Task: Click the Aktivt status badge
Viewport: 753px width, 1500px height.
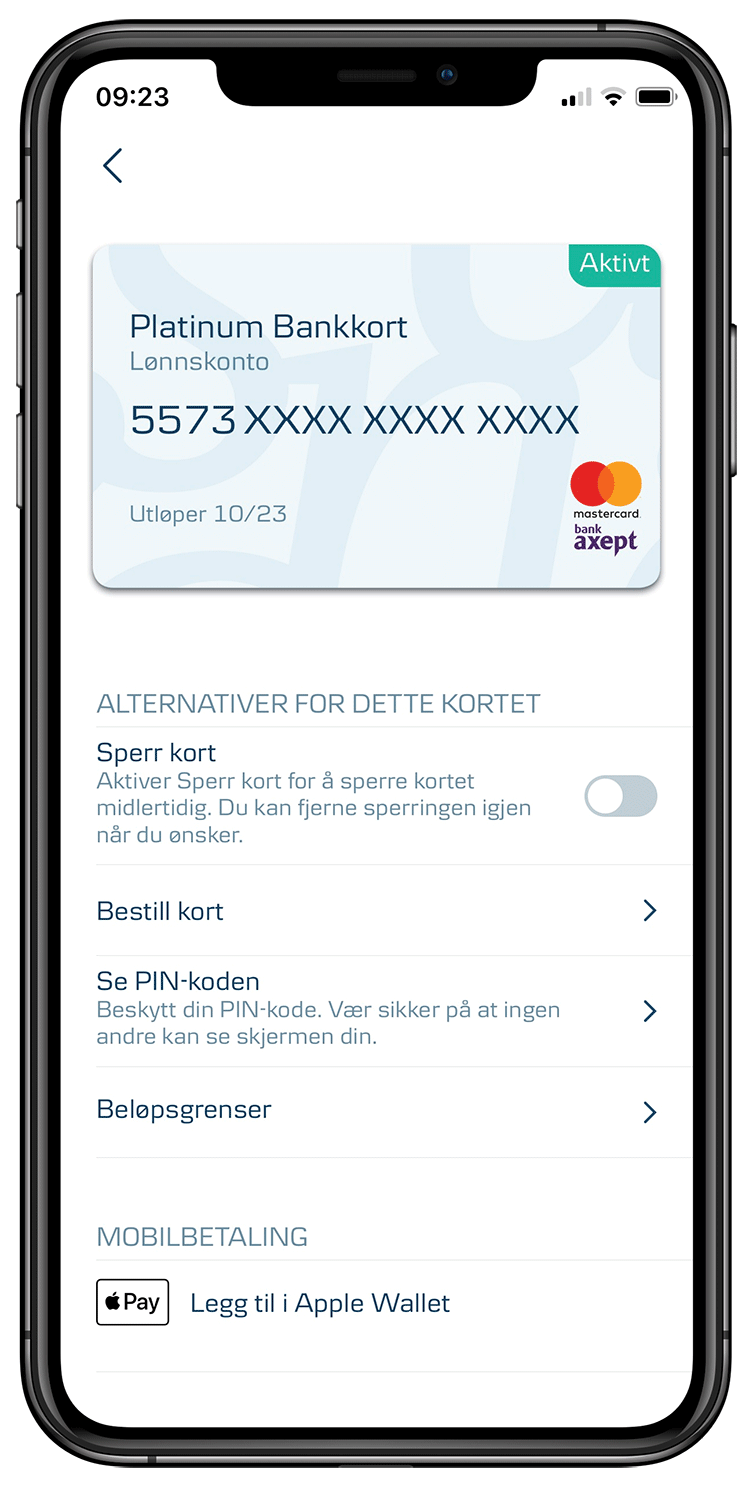Action: pyautogui.click(x=614, y=265)
